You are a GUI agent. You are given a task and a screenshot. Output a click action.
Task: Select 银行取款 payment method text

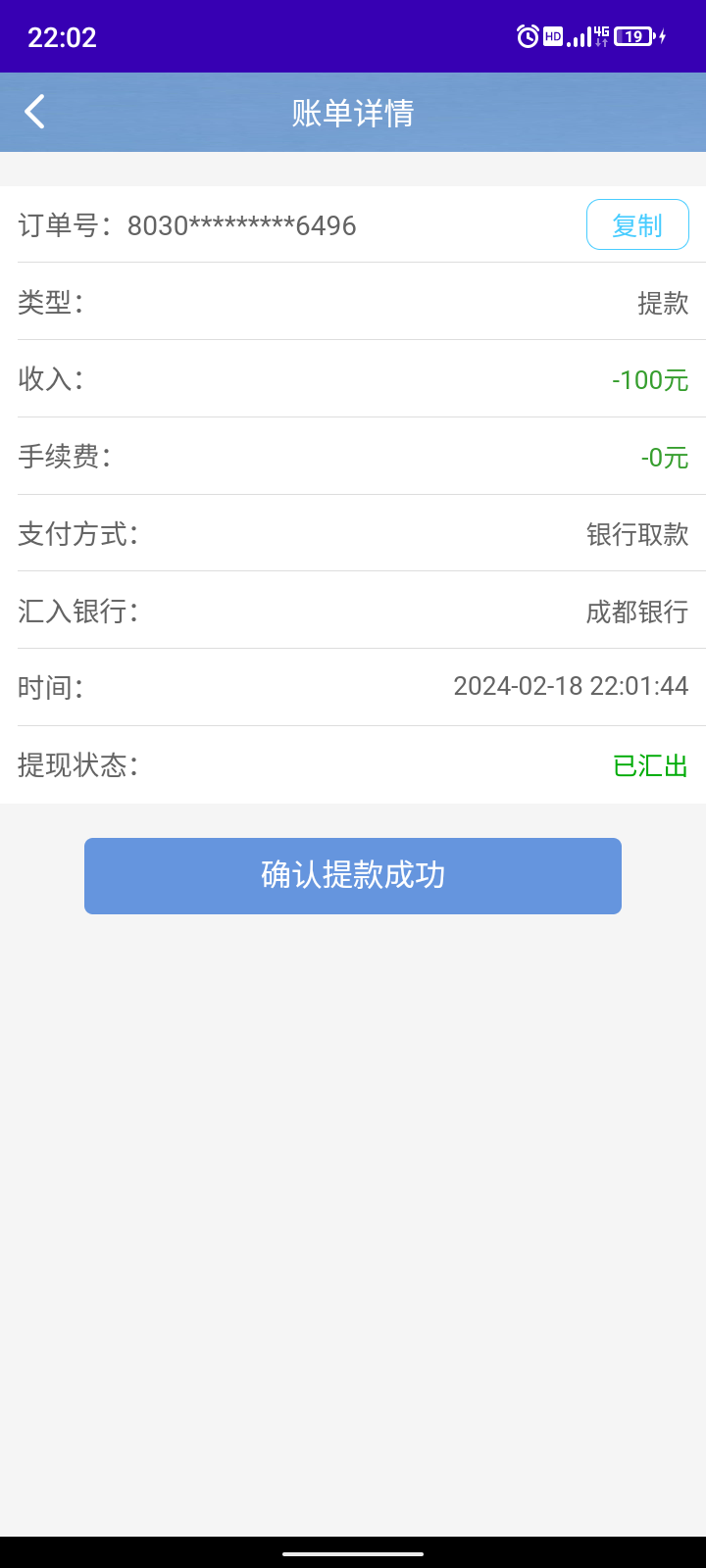638,535
